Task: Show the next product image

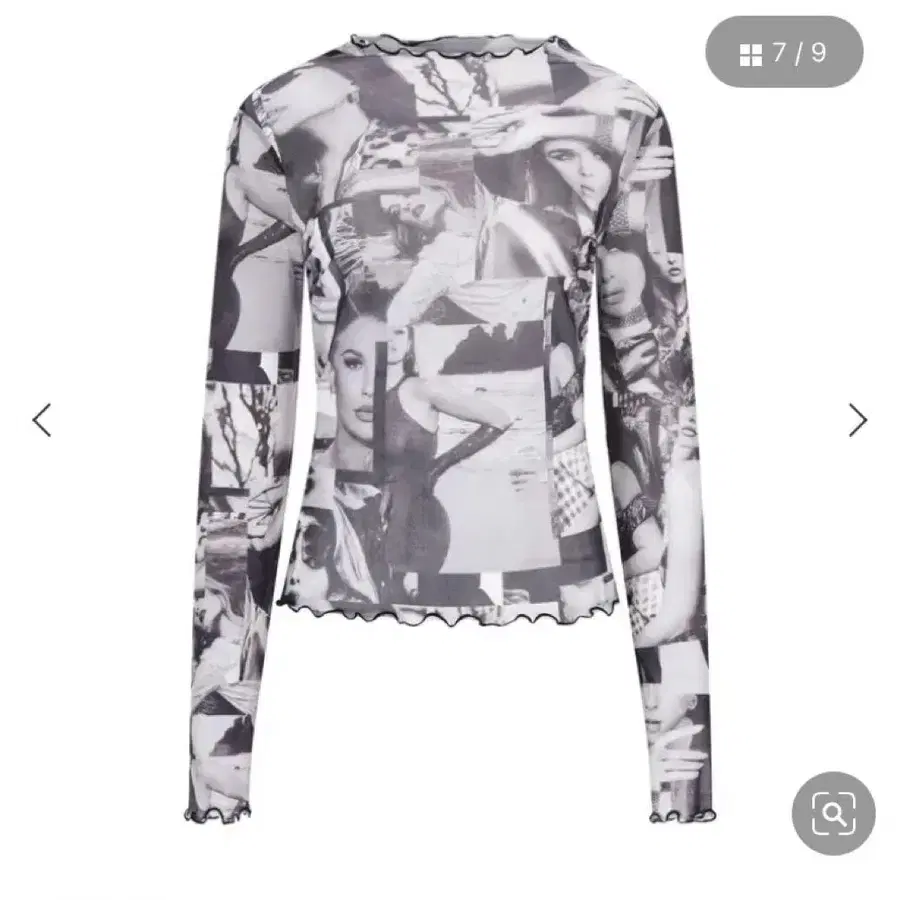Action: coord(857,420)
